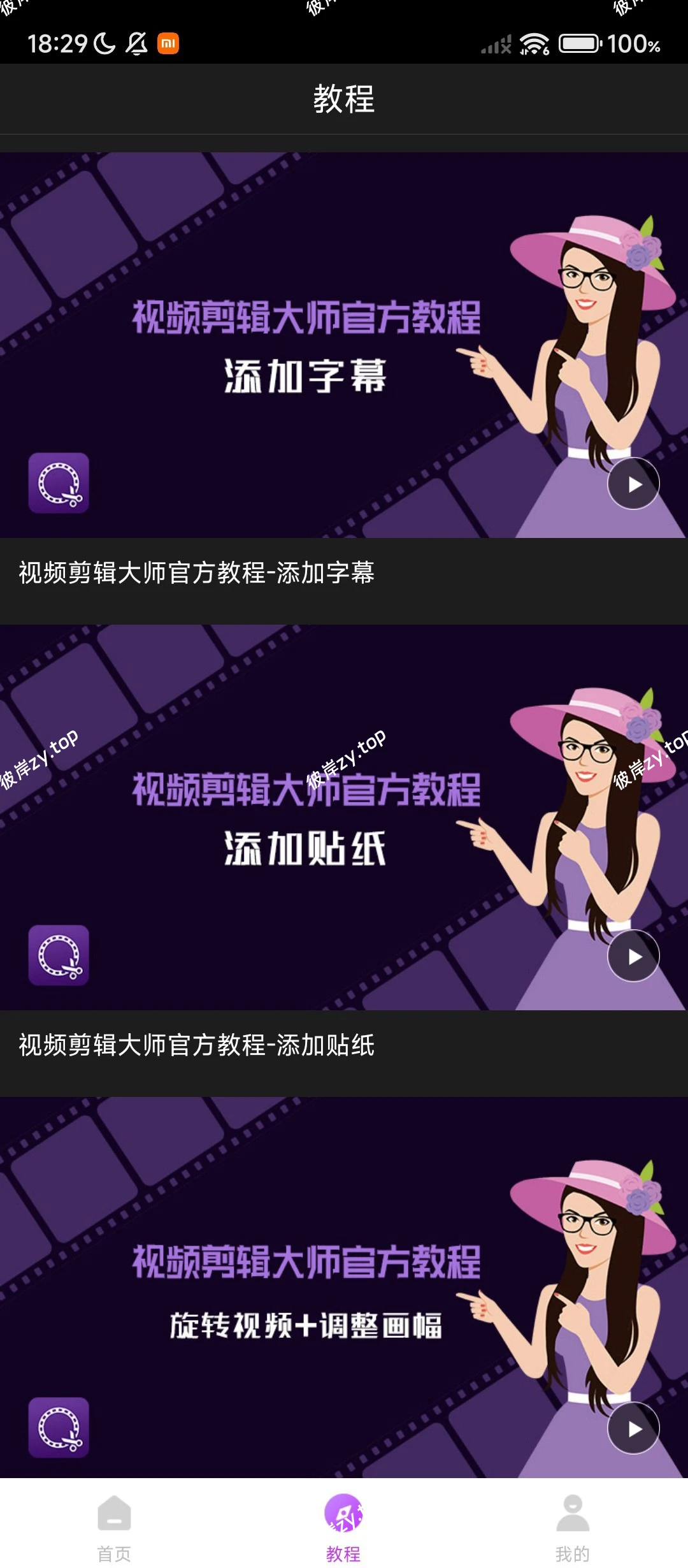
Task: Tap the Wi-Fi status bar icon
Action: tap(533, 42)
